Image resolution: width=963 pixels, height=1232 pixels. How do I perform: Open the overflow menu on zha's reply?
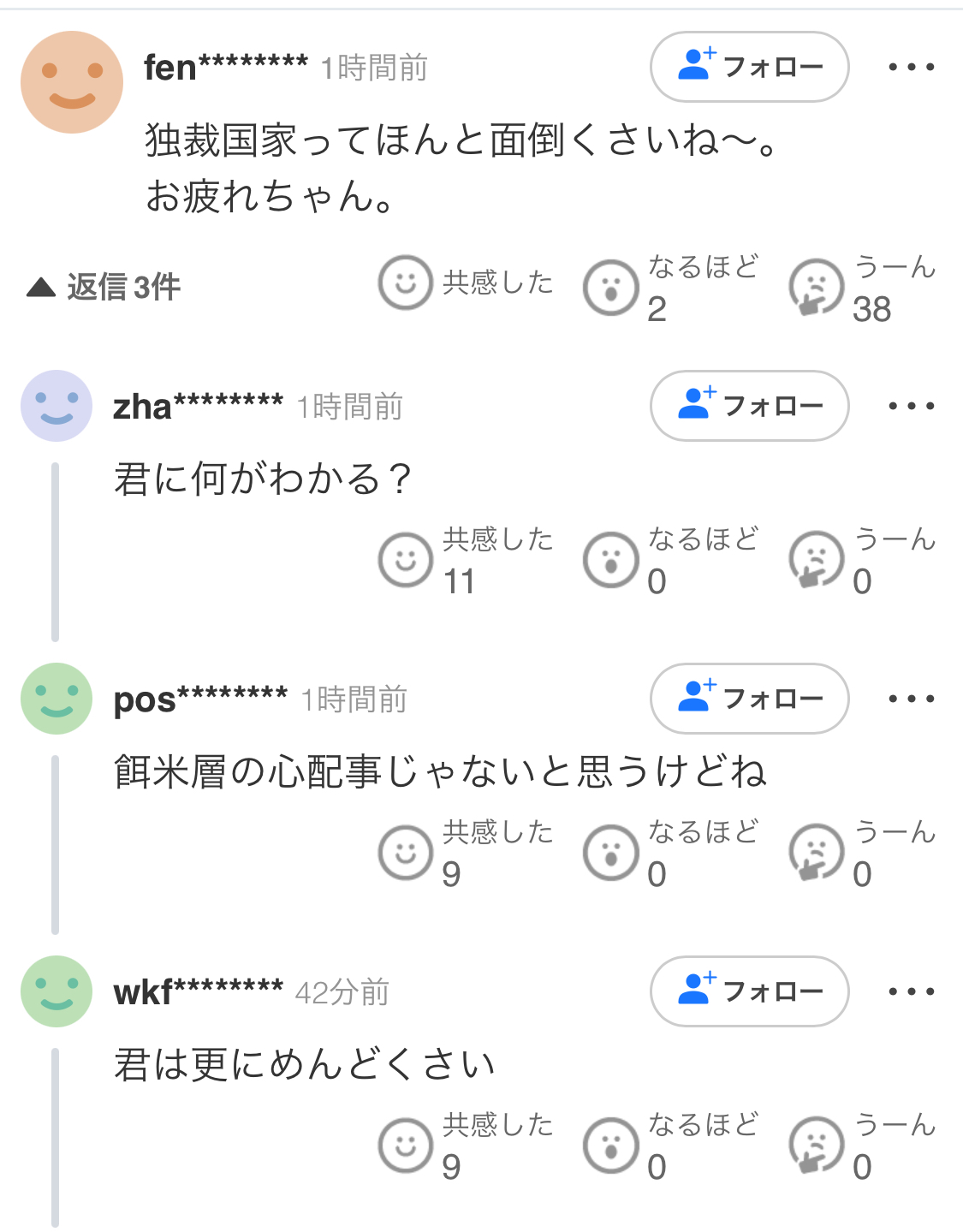tap(911, 406)
